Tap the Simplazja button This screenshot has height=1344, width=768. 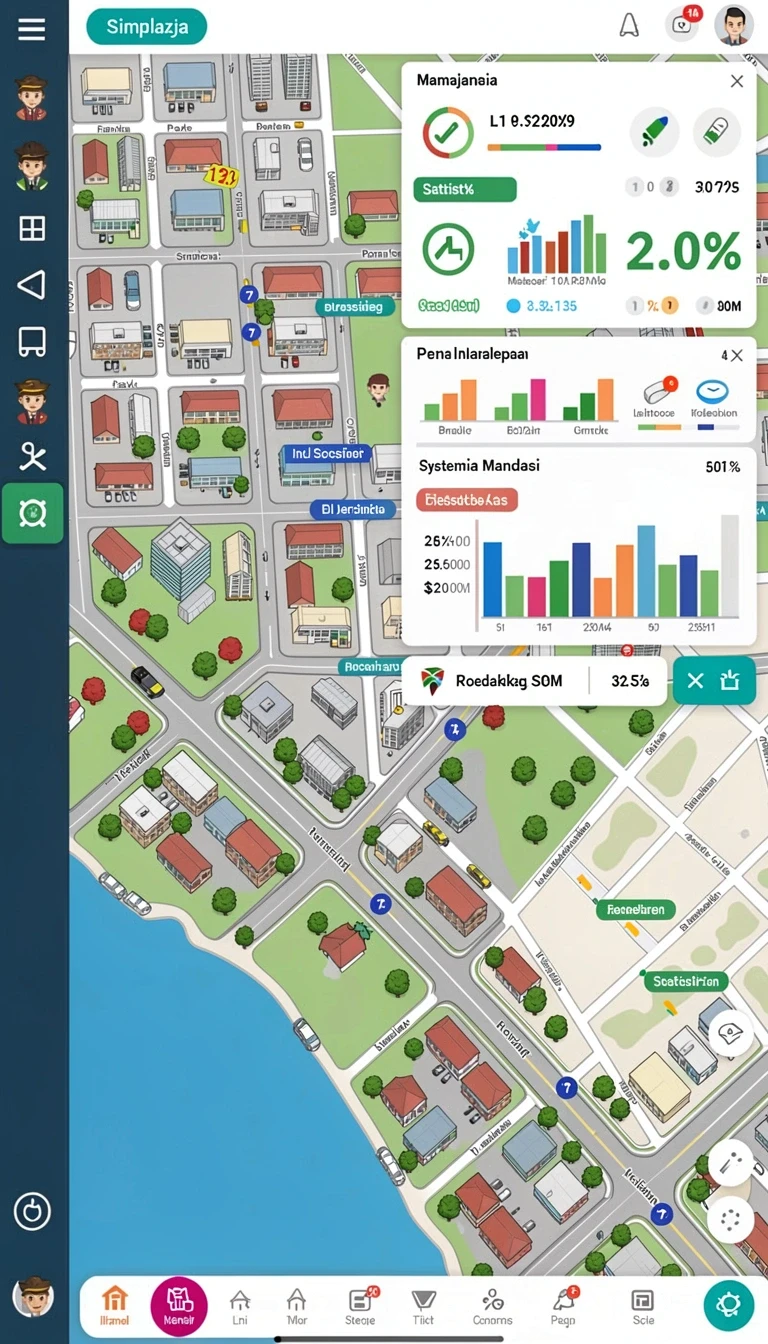147,27
